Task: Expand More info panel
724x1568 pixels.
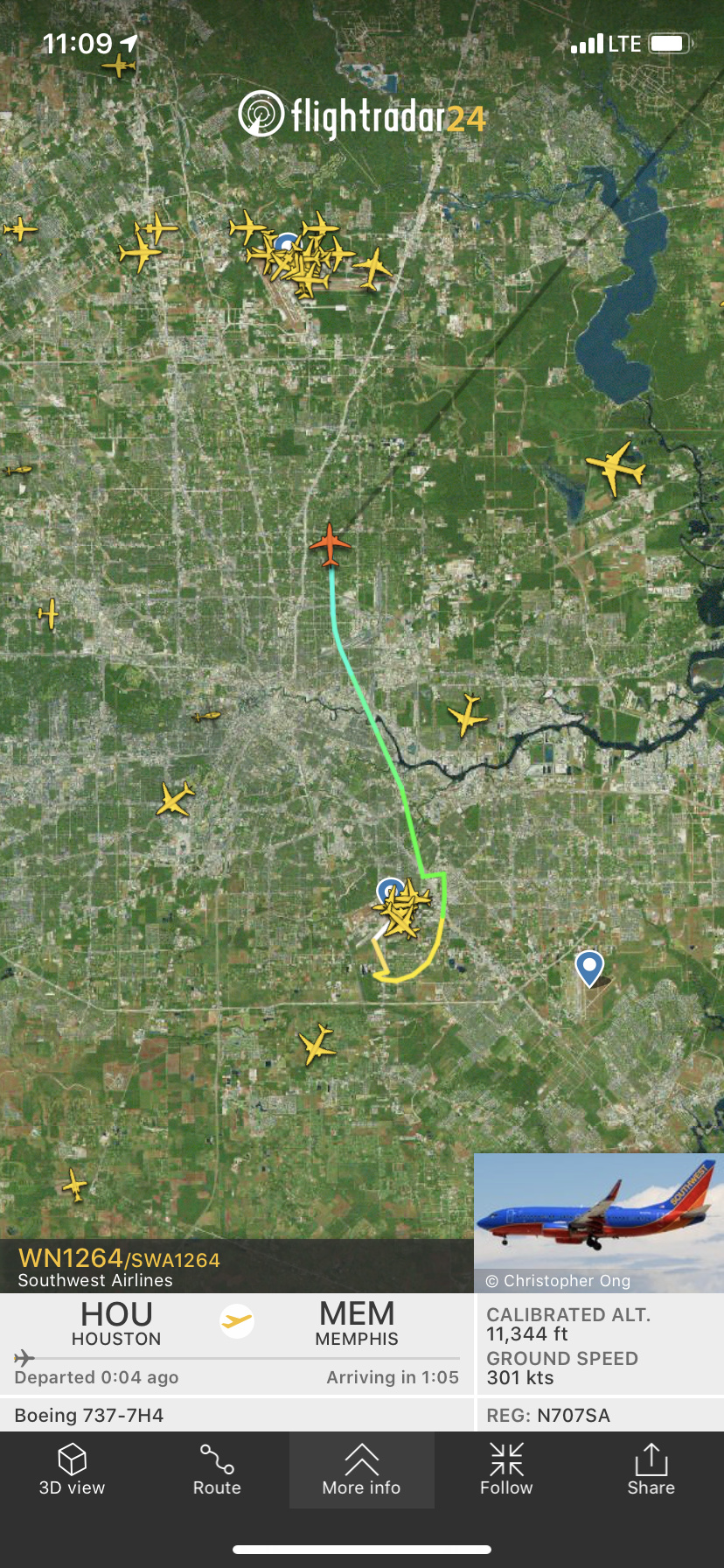Action: pos(361,1470)
